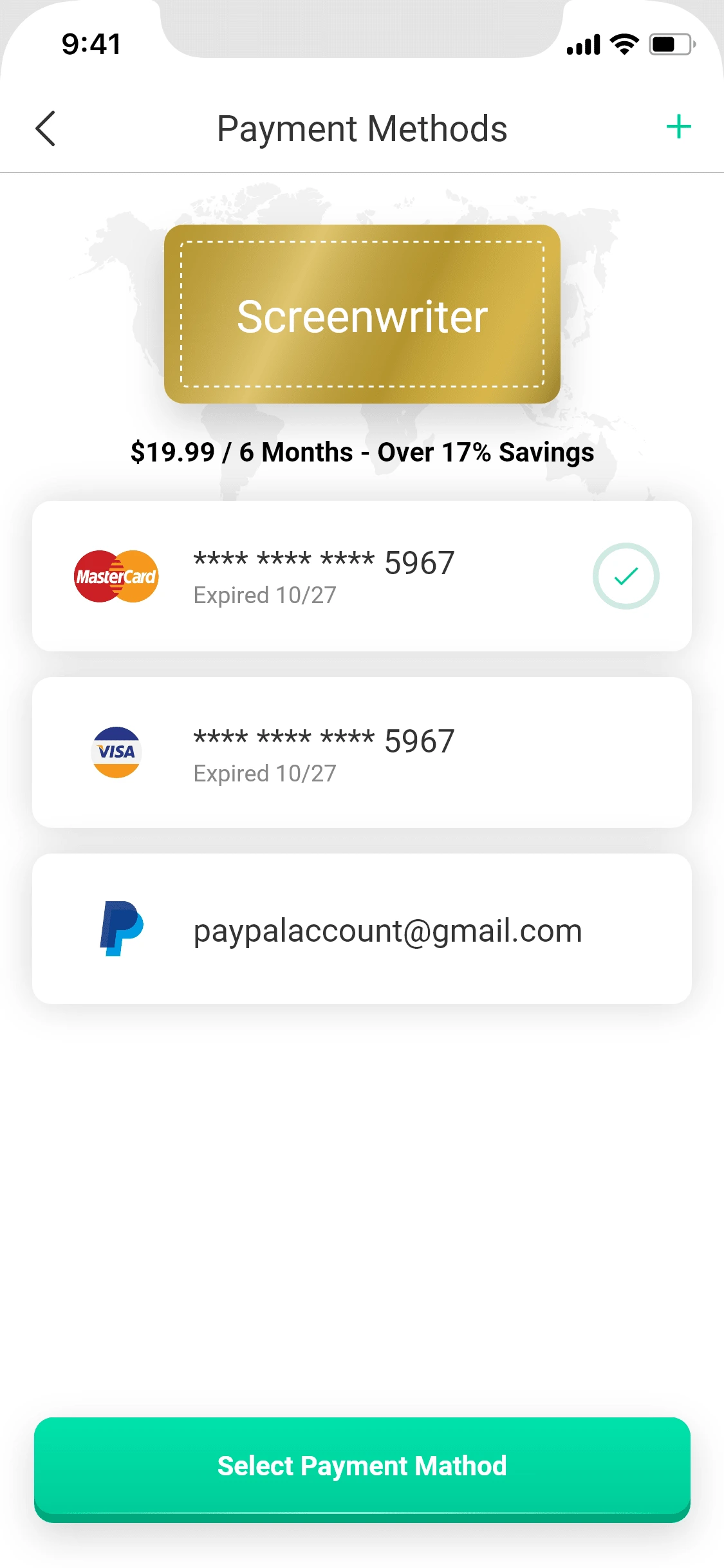This screenshot has height=1568, width=724.
Task: Go back from Payment Methods
Action: pyautogui.click(x=46, y=128)
